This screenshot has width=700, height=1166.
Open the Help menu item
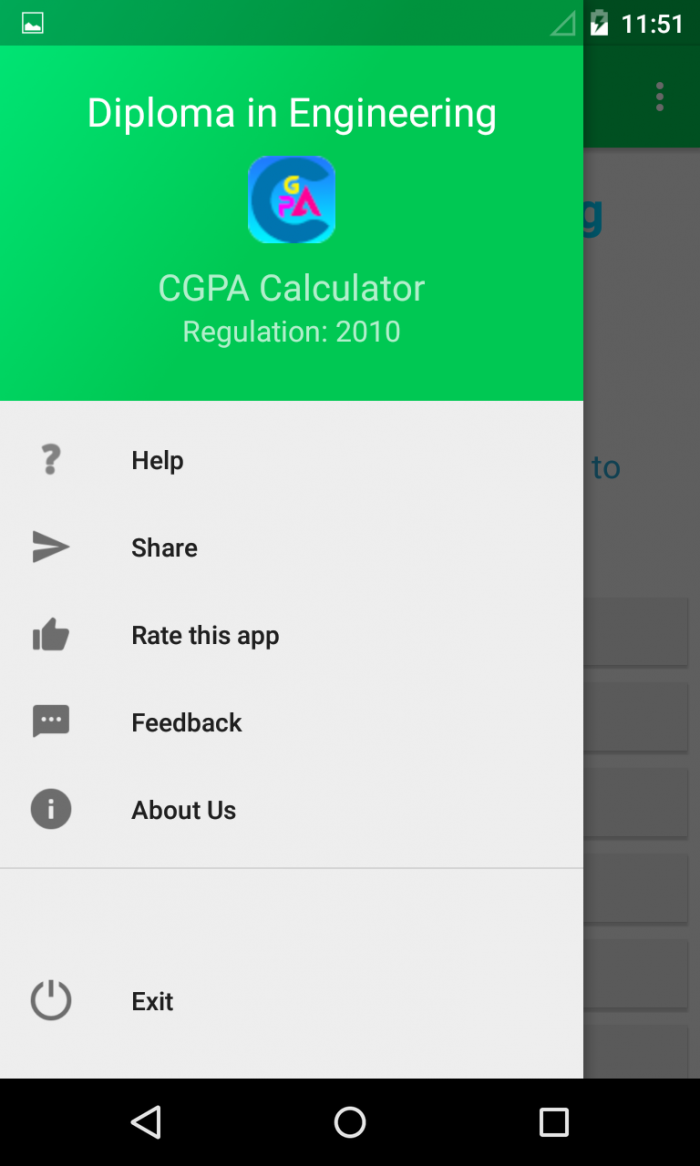click(158, 461)
